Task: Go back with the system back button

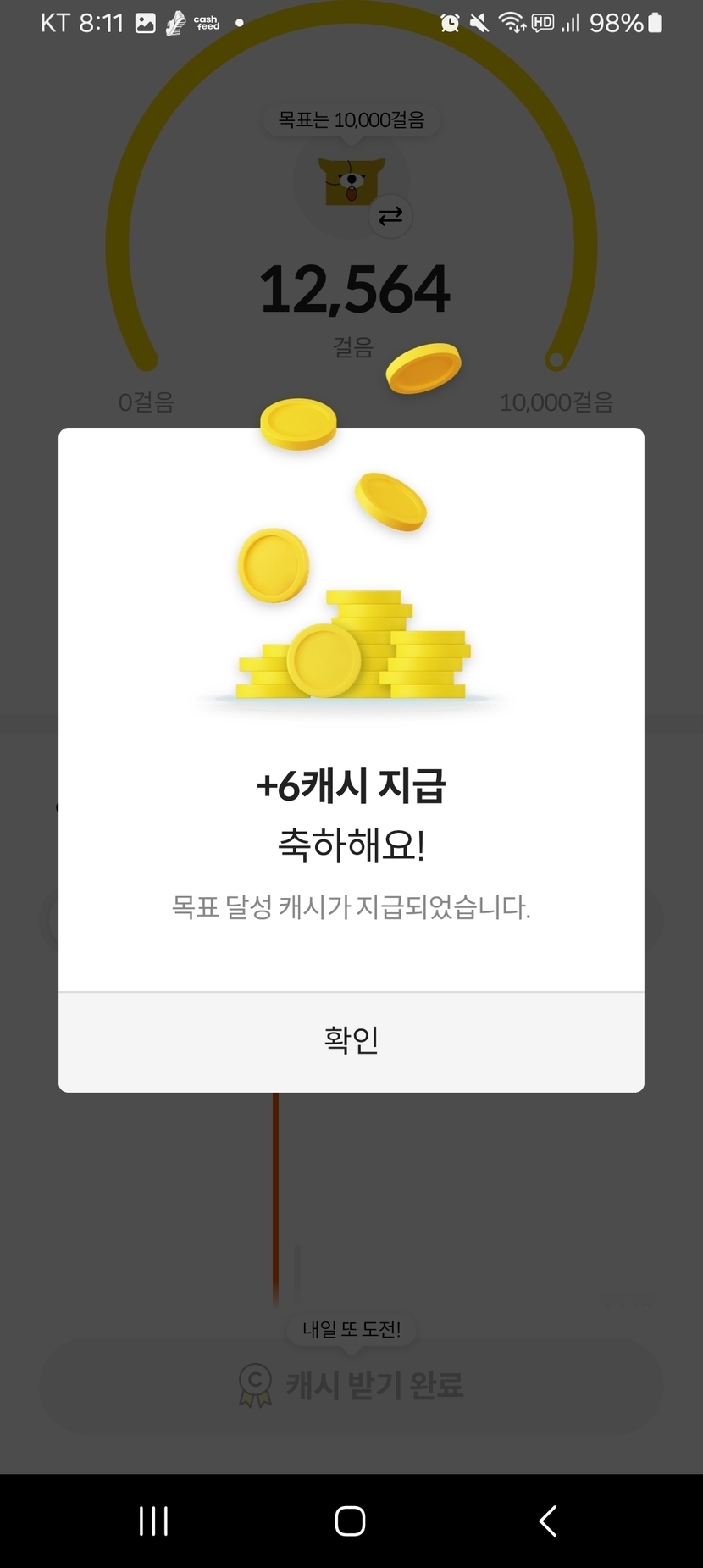Action: [548, 1521]
